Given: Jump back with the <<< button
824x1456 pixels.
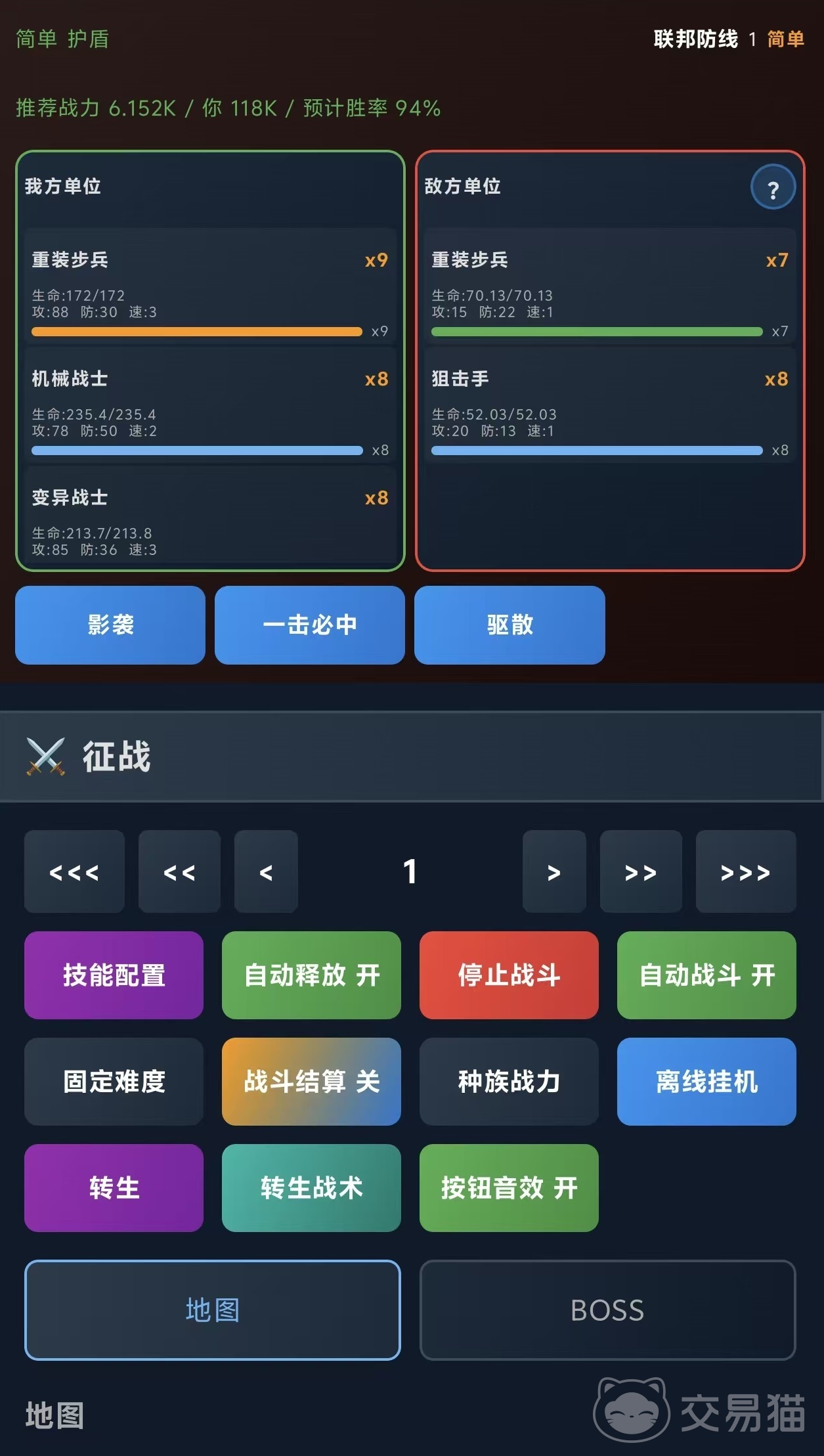Looking at the screenshot, I should click(x=74, y=871).
